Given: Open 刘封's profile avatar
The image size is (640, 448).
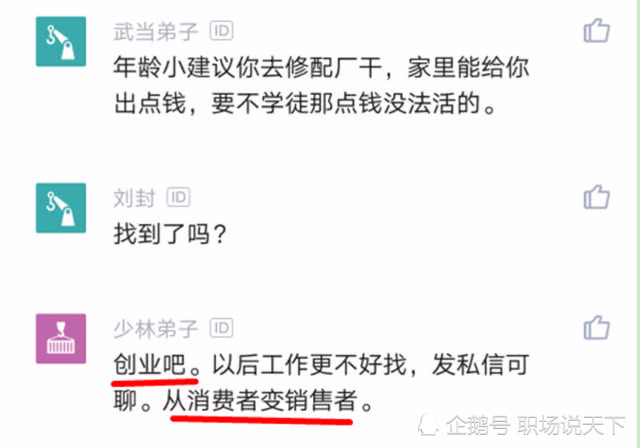Looking at the screenshot, I should coord(61,208).
